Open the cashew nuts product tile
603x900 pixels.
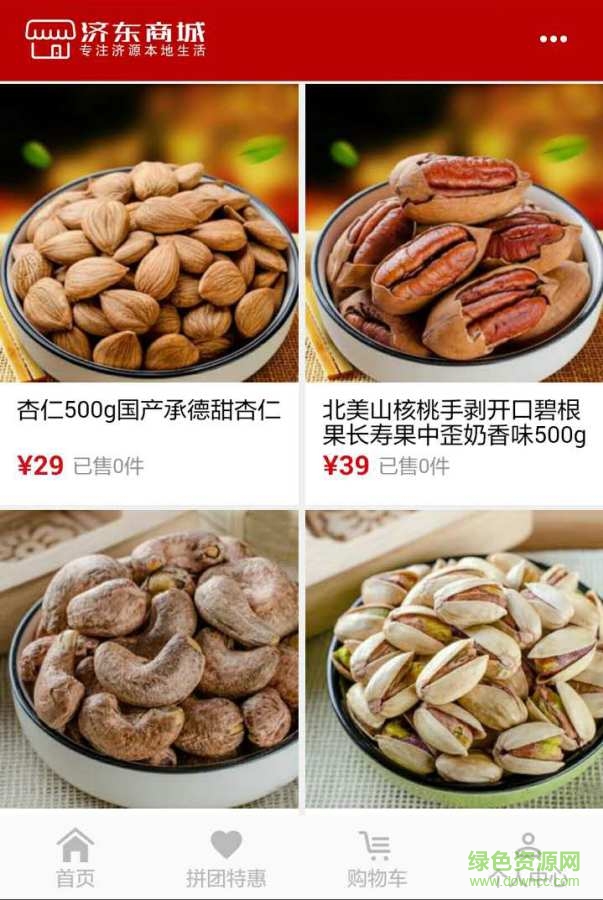[x=149, y=660]
